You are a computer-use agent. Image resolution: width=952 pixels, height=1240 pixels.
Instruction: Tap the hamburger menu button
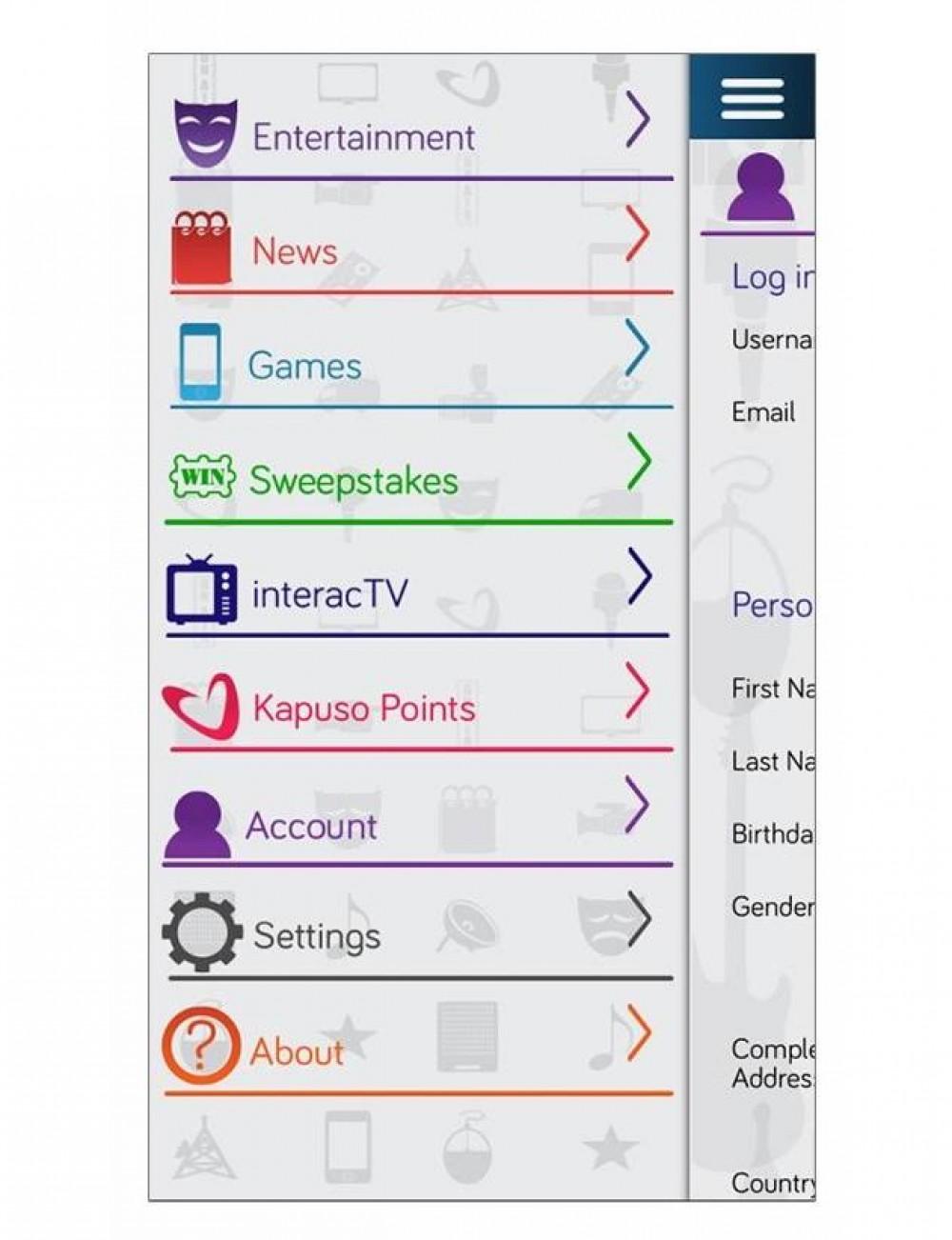click(x=752, y=98)
